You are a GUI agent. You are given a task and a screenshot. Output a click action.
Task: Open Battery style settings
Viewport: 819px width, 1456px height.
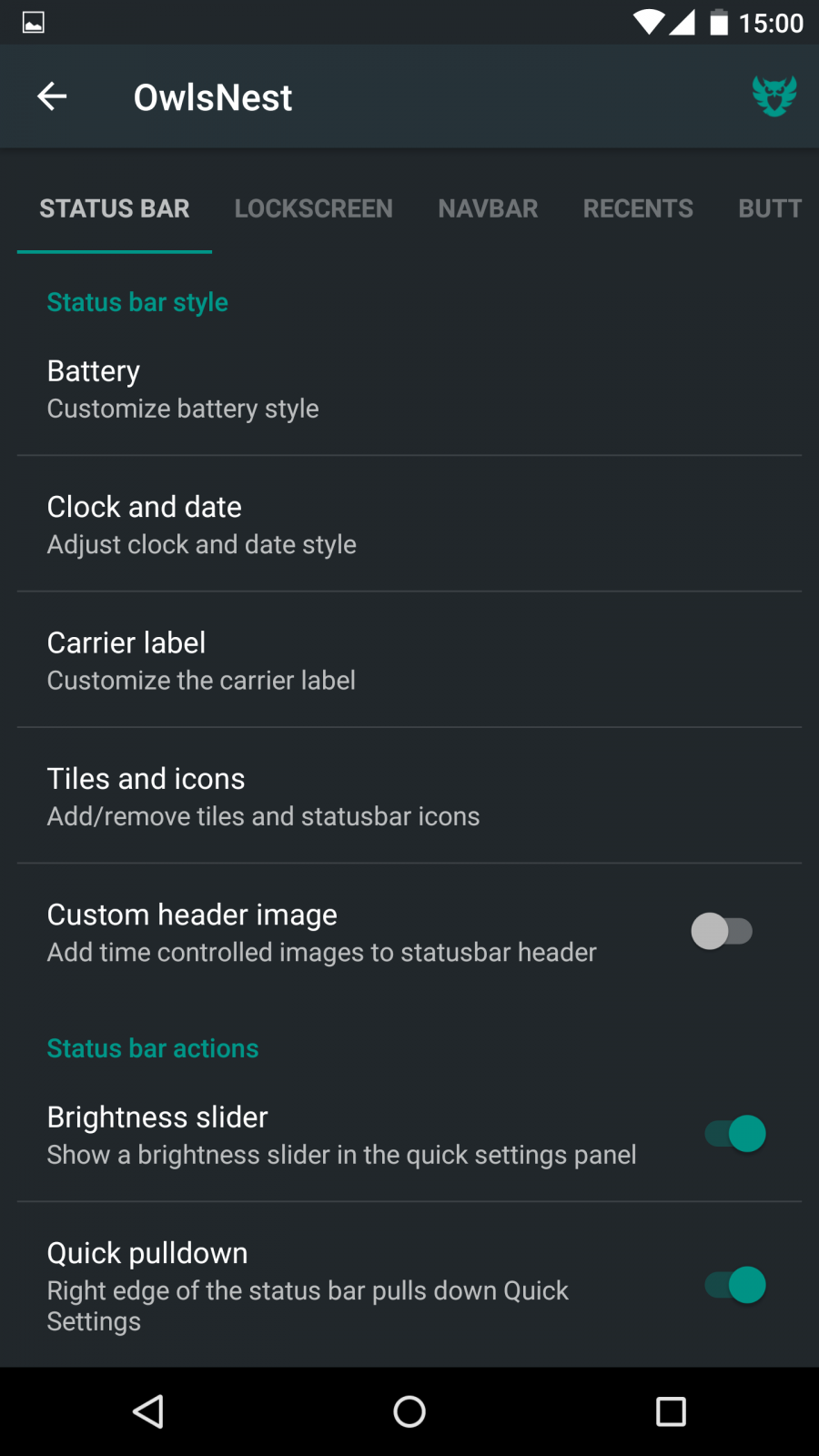pos(409,389)
